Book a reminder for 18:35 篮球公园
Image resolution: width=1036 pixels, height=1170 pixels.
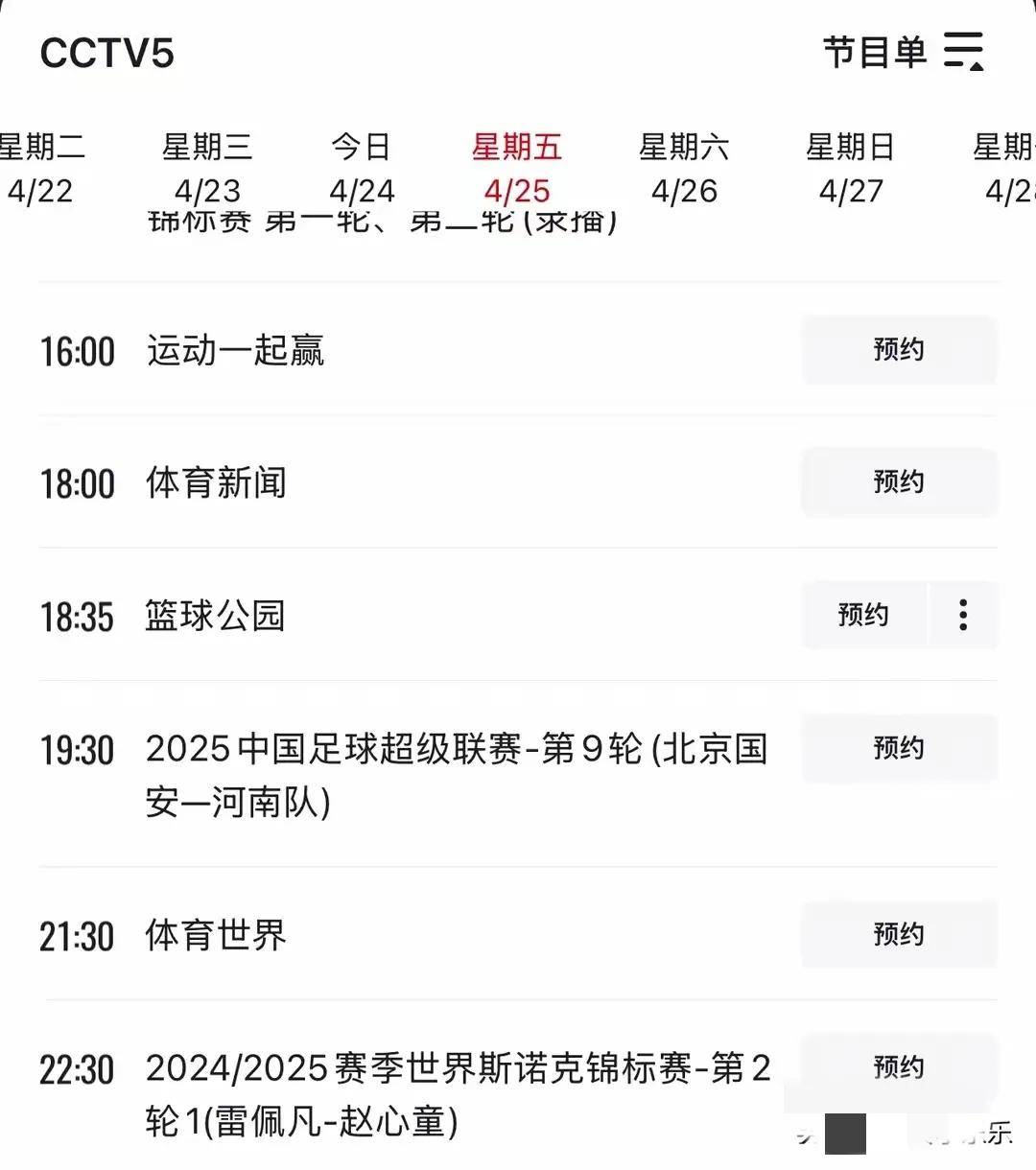coord(863,615)
